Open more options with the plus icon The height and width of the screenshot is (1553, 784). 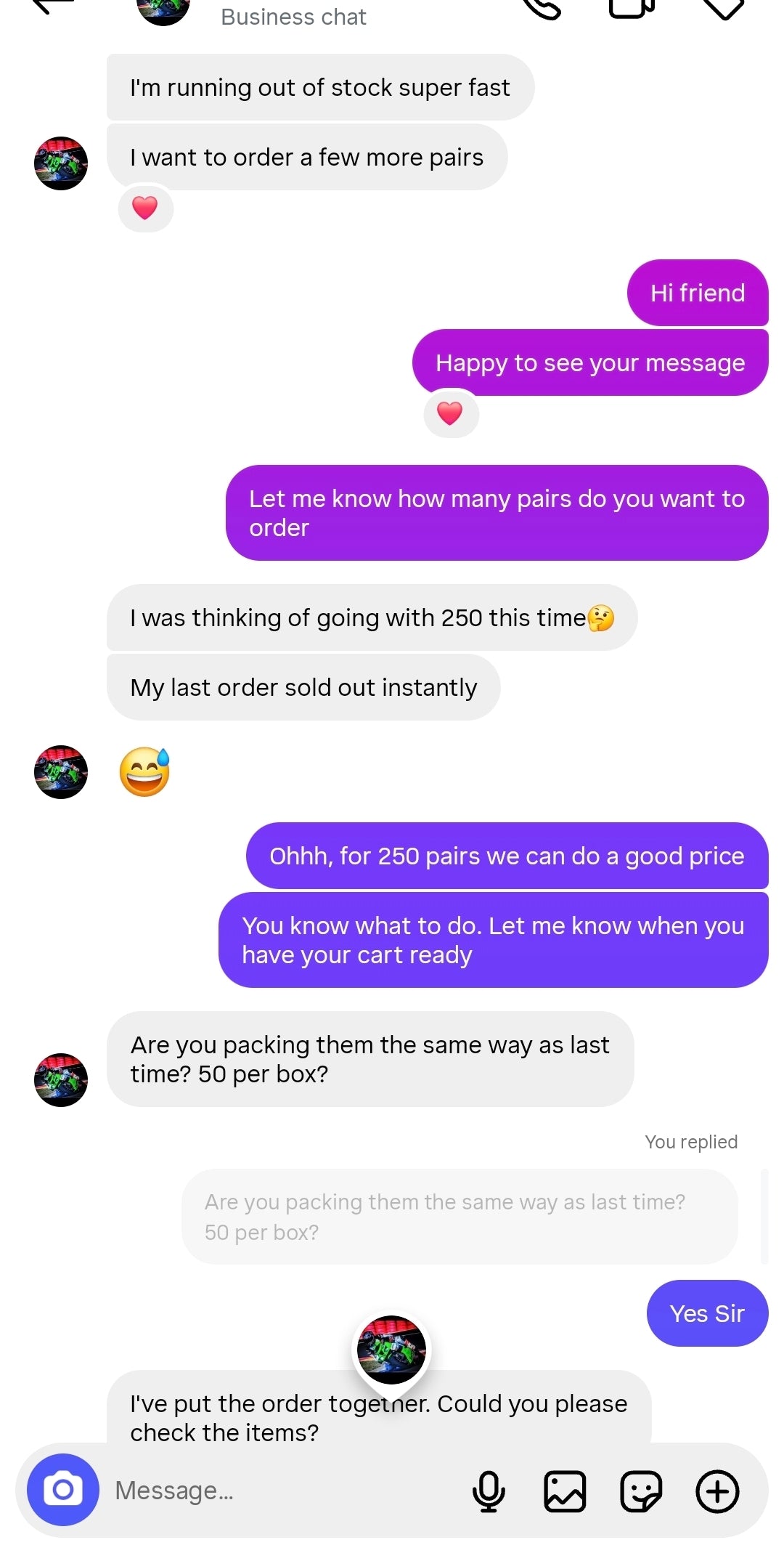pyautogui.click(x=717, y=1491)
